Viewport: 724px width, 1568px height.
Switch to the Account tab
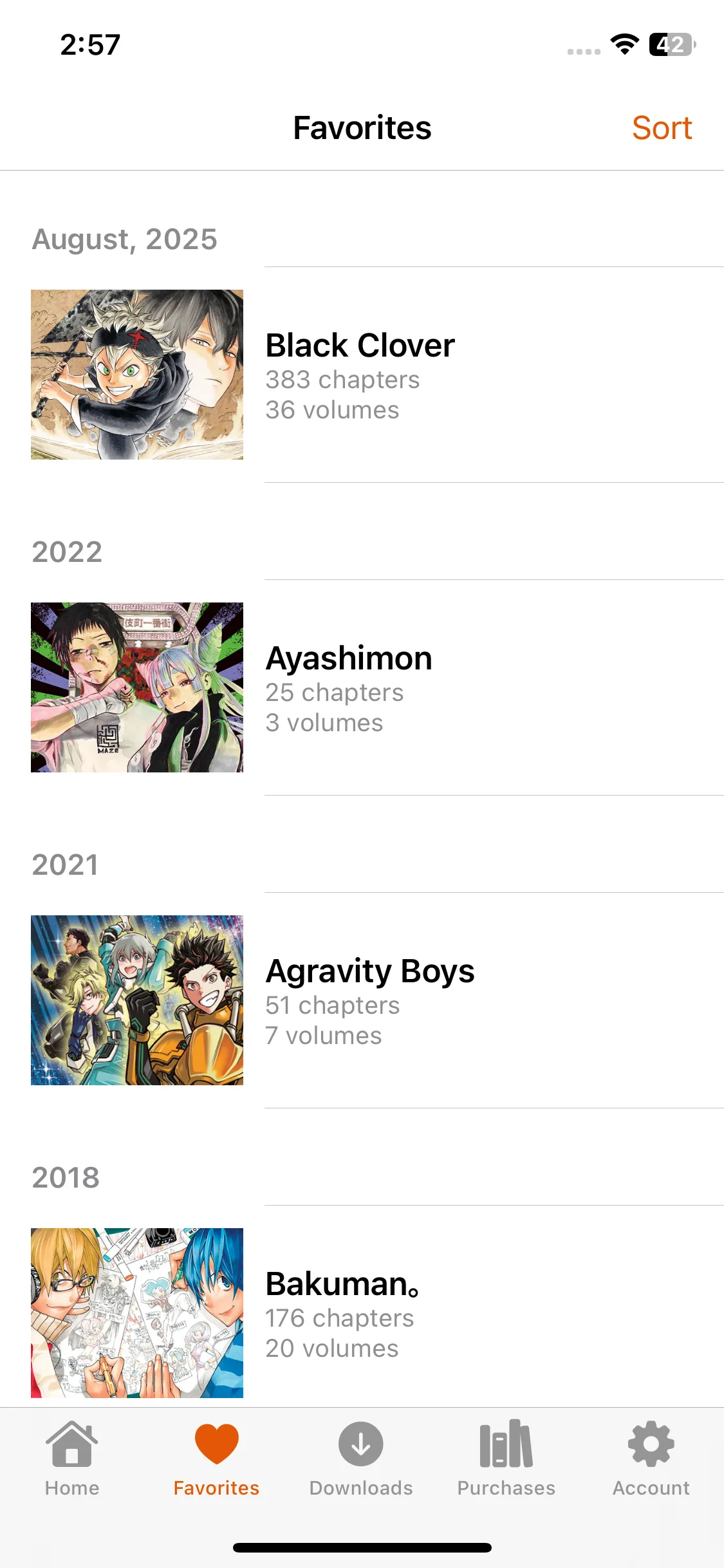pos(651,1459)
